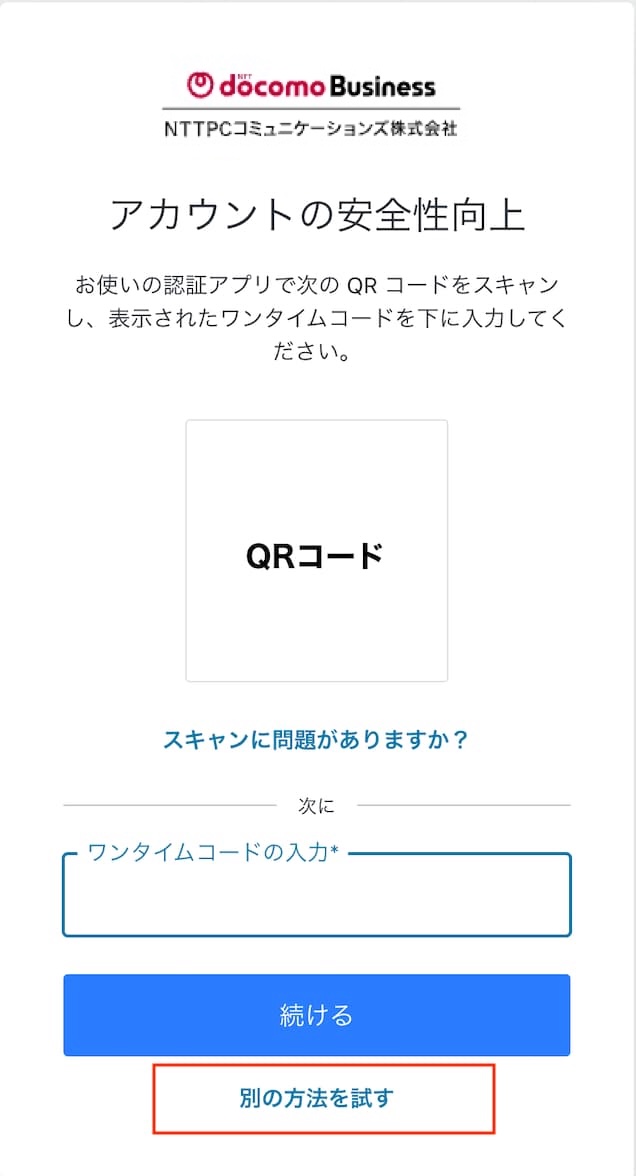Tap the 続ける button

click(316, 1015)
